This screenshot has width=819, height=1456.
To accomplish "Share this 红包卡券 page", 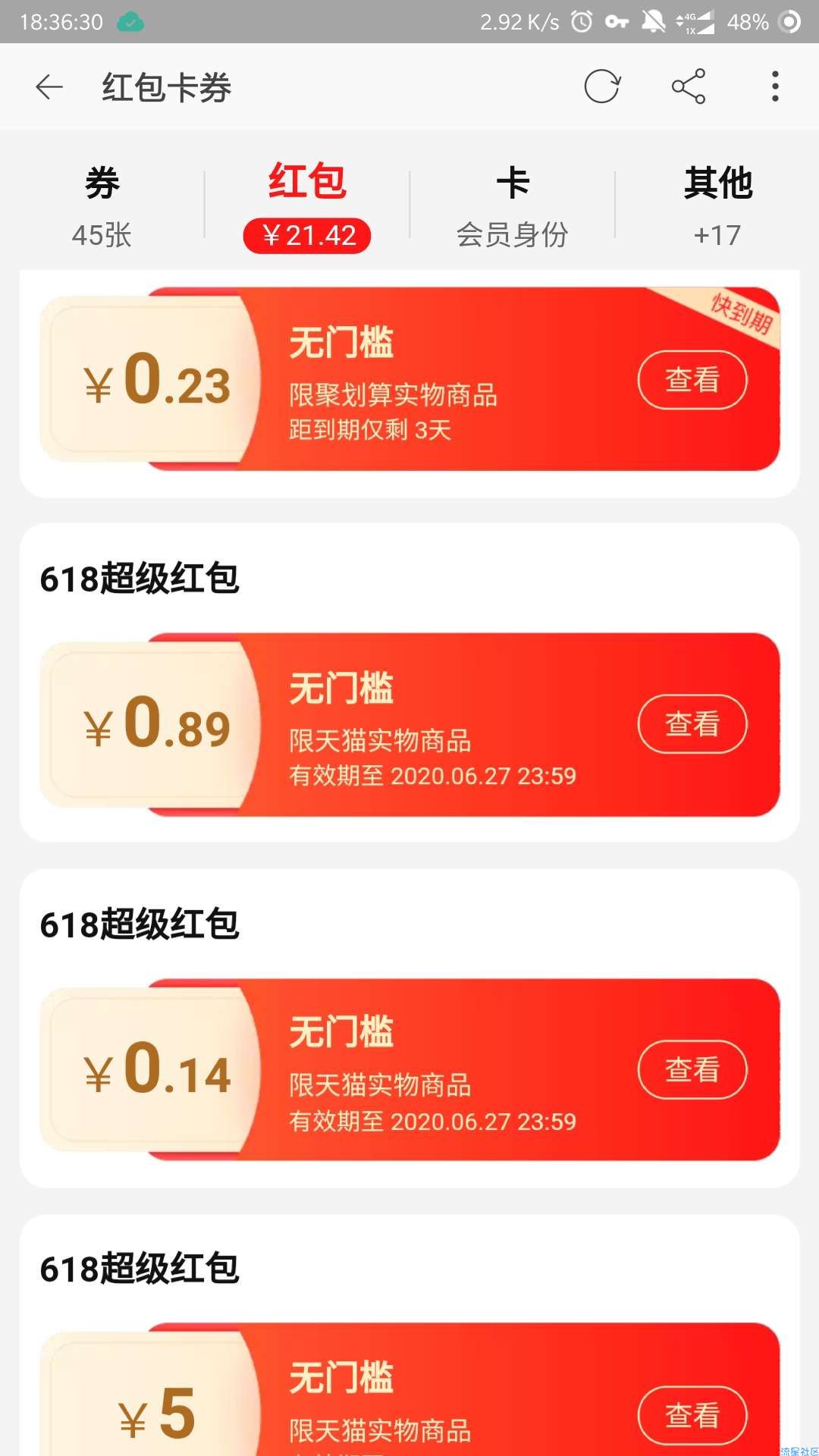I will pos(689,86).
